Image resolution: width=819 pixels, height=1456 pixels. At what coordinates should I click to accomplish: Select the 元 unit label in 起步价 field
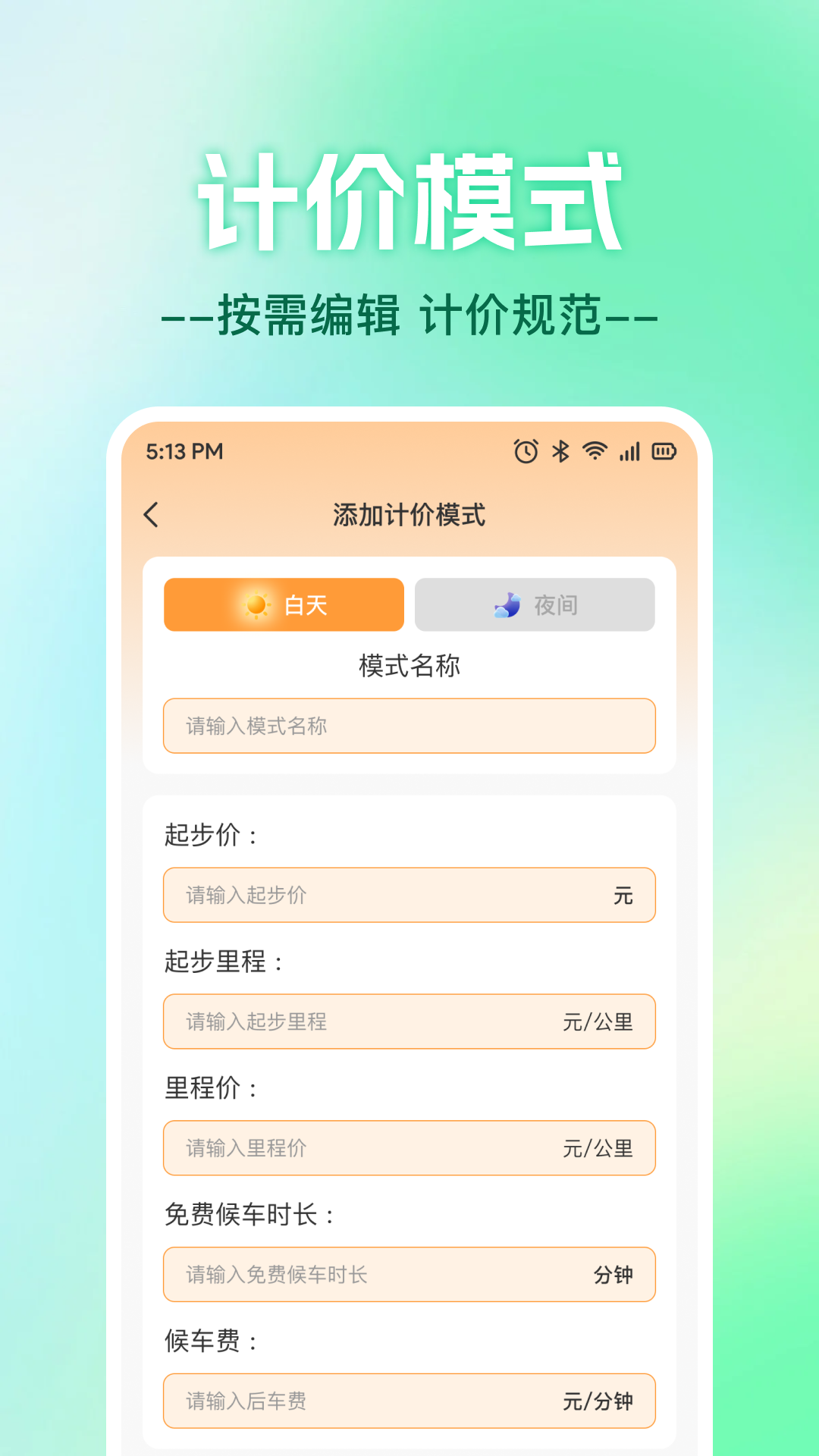point(623,896)
